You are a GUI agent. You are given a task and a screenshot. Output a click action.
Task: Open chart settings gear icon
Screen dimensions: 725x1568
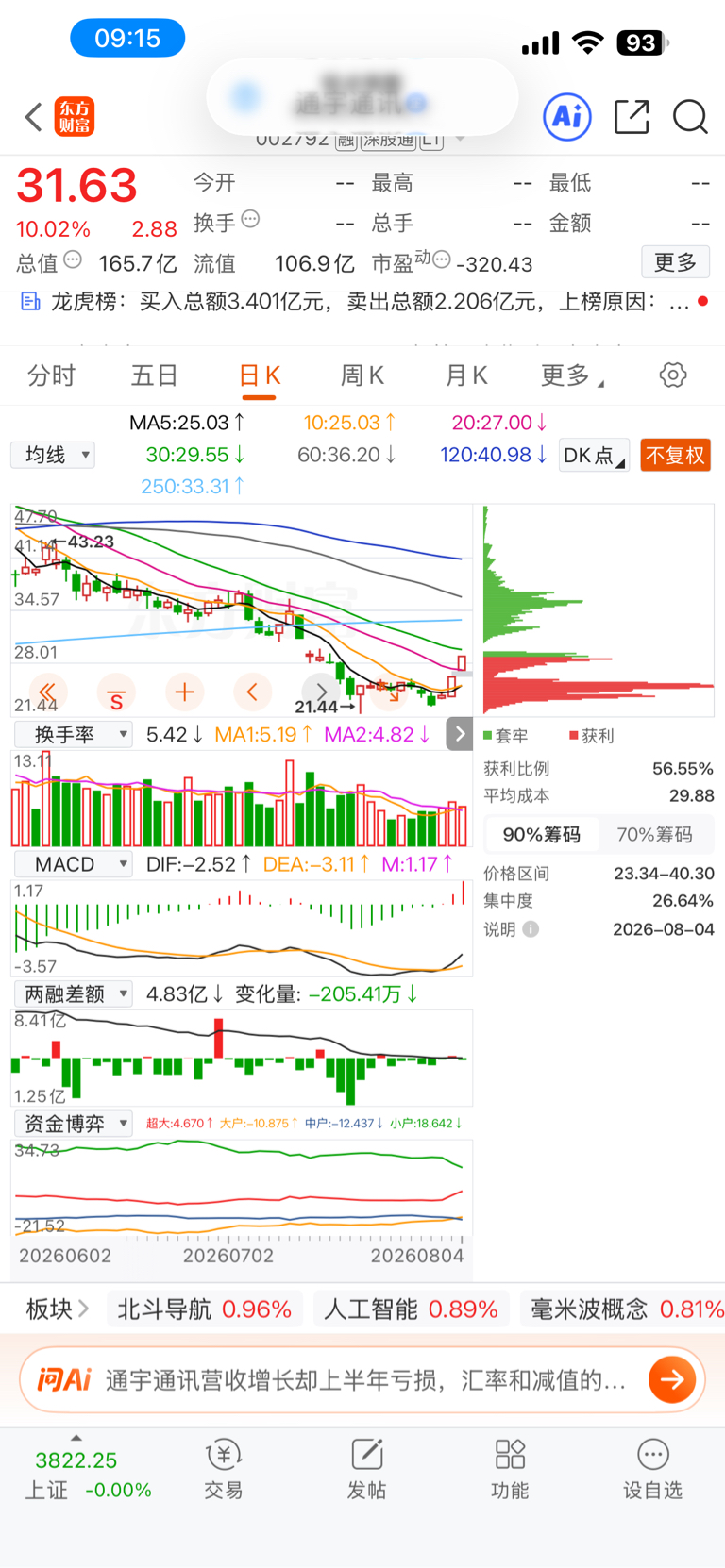pos(673,375)
